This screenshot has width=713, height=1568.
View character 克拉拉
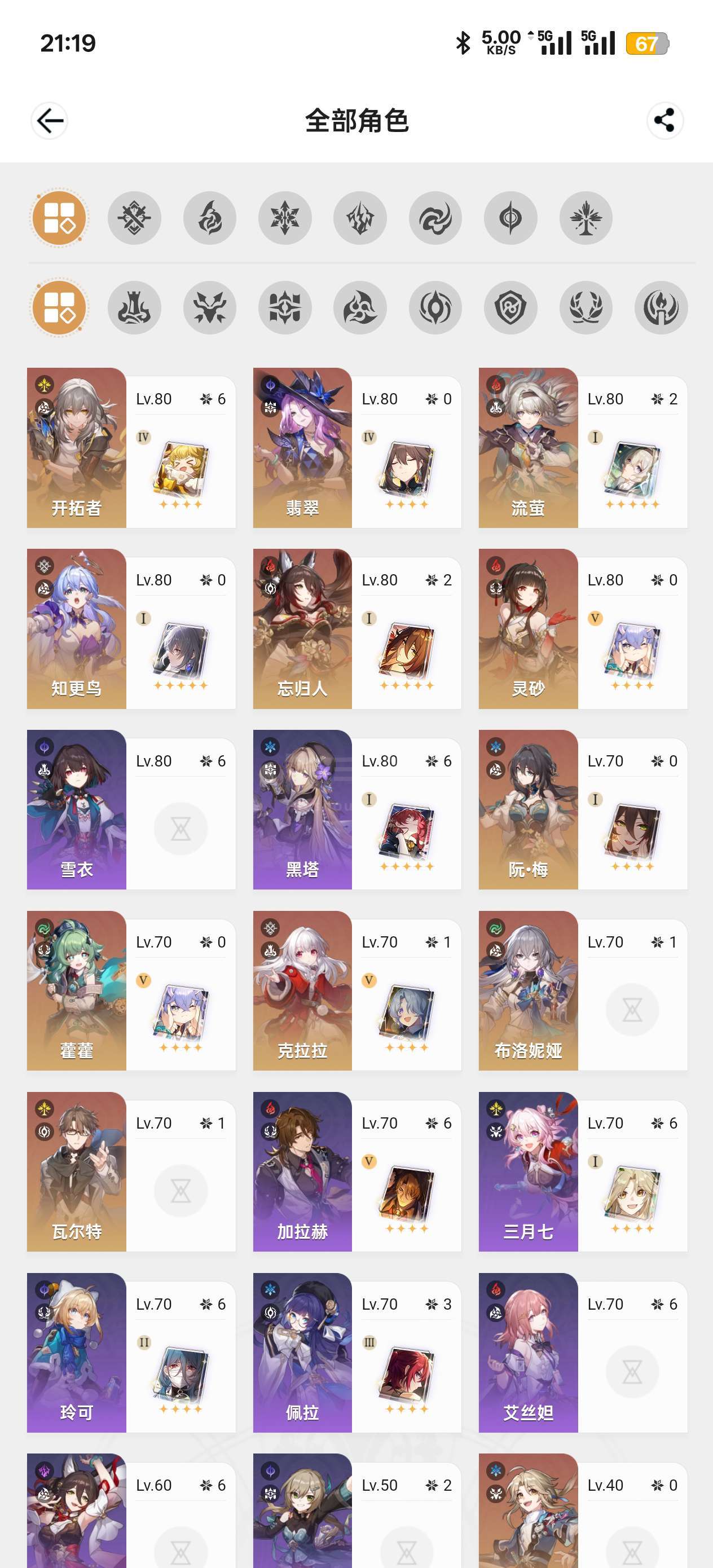pos(357,990)
